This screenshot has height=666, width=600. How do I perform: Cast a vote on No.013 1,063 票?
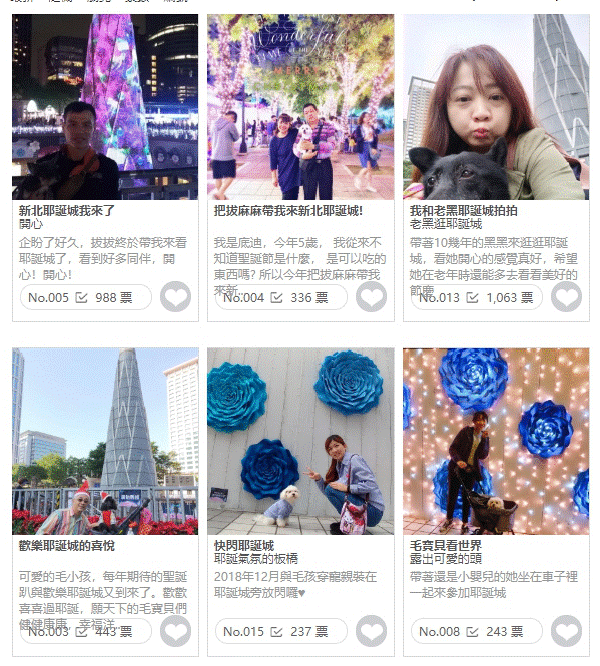pos(477,297)
